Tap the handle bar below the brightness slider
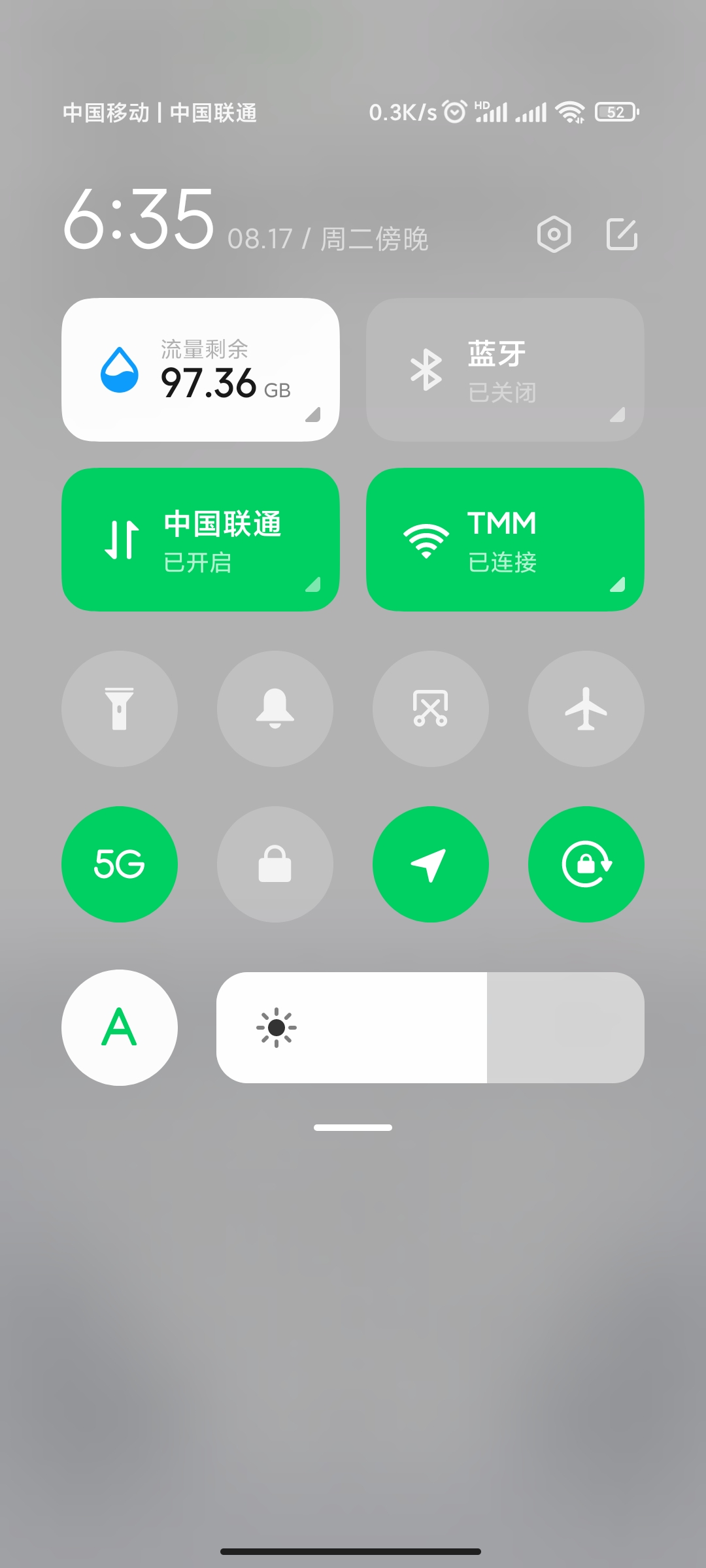The image size is (706, 1568). click(x=353, y=1128)
